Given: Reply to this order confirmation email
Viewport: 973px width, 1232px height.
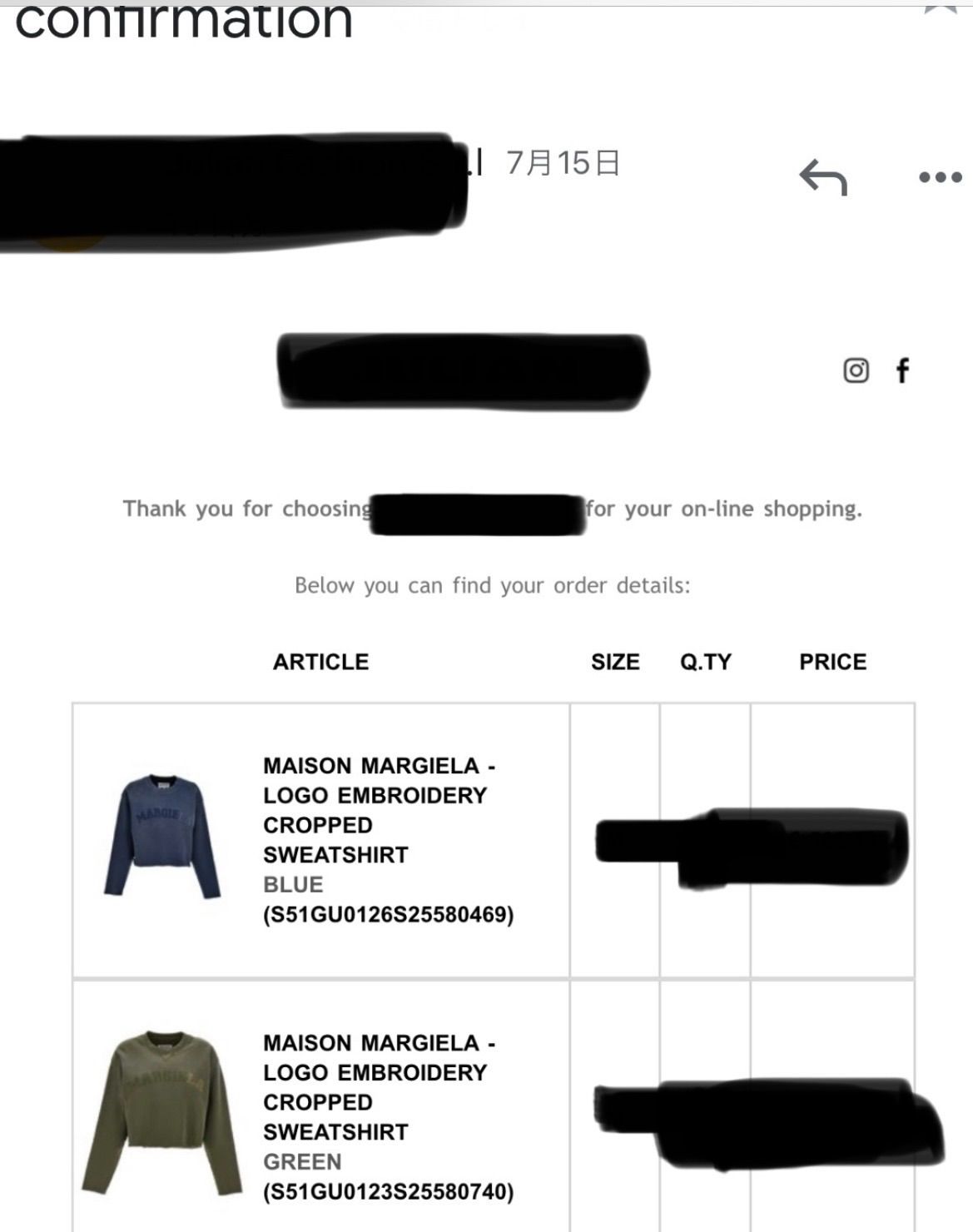Looking at the screenshot, I should [x=822, y=176].
